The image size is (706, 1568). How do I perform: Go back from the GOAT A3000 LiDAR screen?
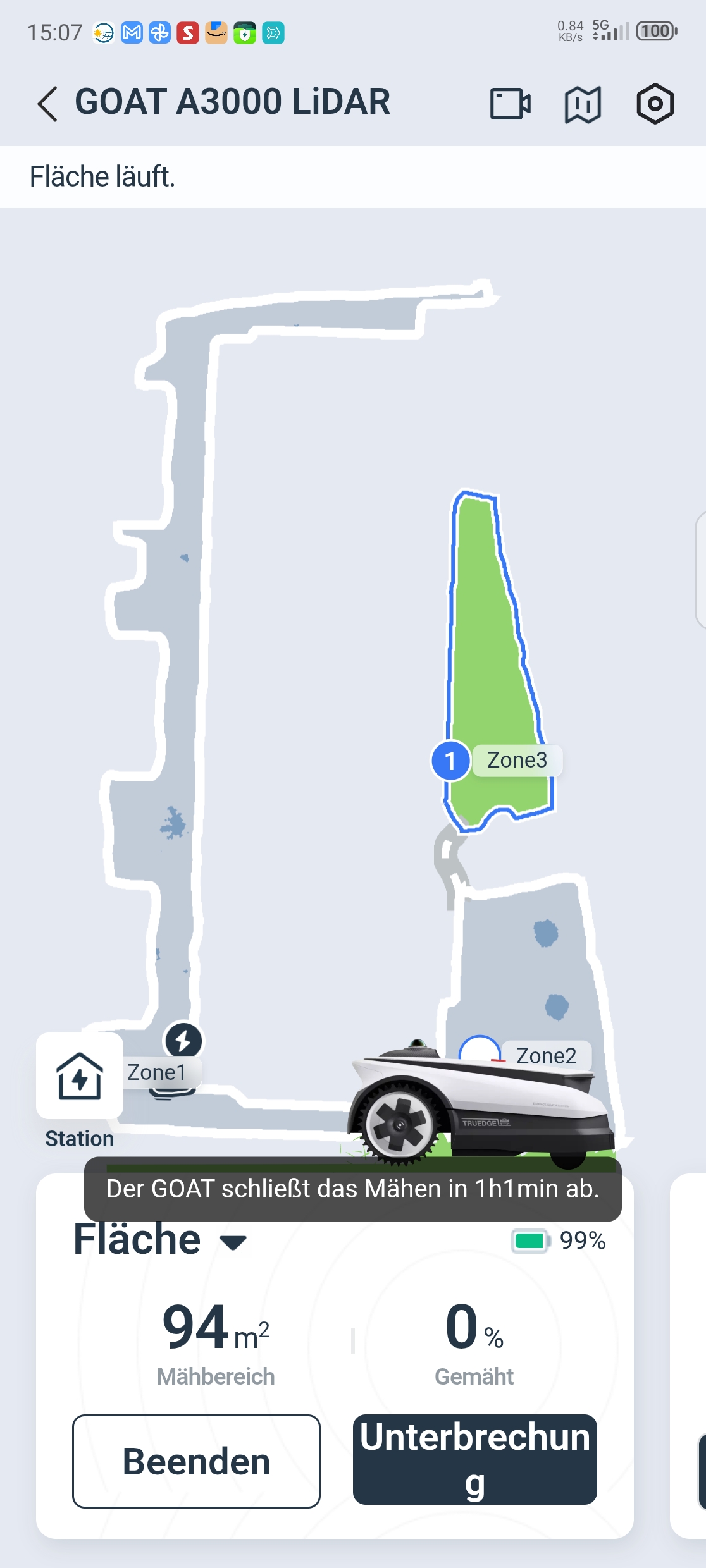point(48,104)
